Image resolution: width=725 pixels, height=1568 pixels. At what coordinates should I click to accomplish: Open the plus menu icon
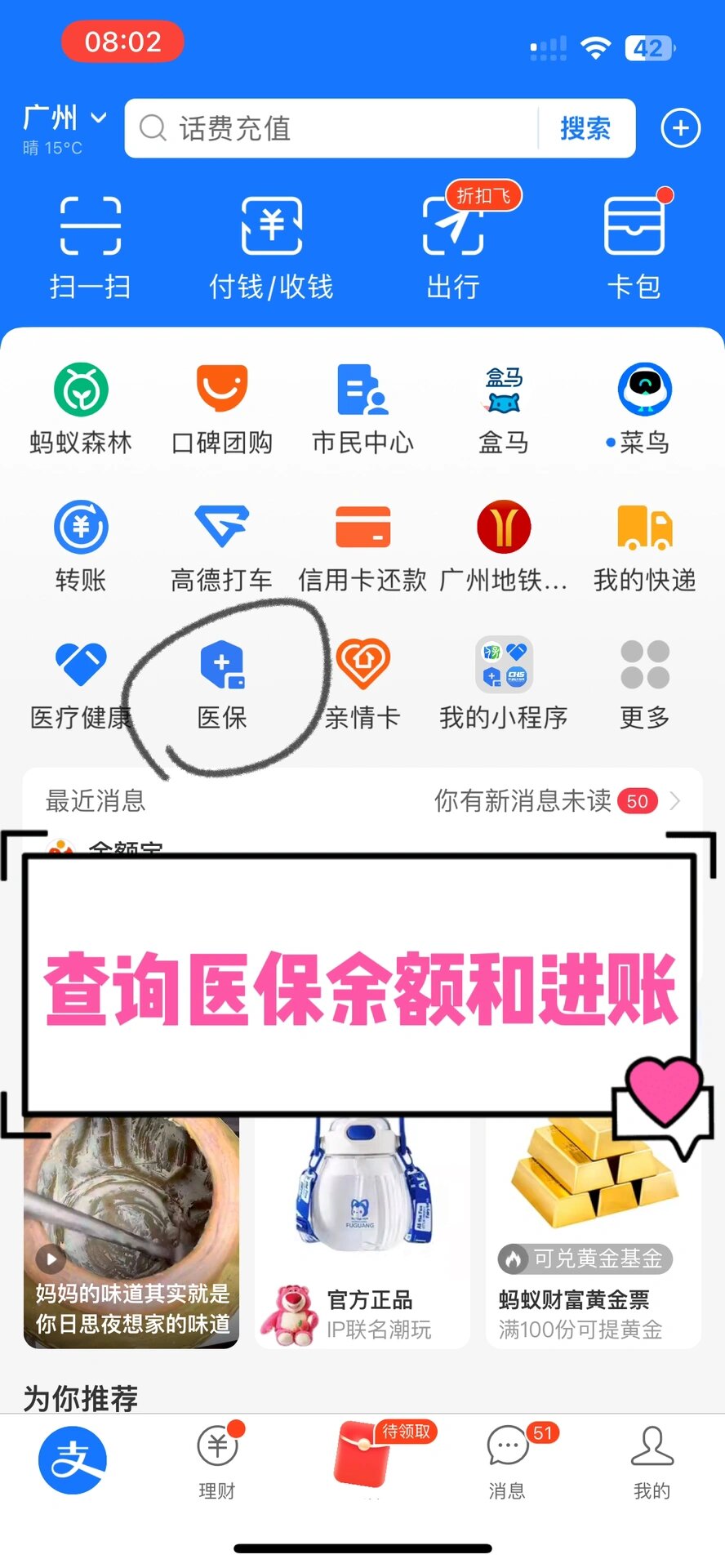(x=680, y=128)
